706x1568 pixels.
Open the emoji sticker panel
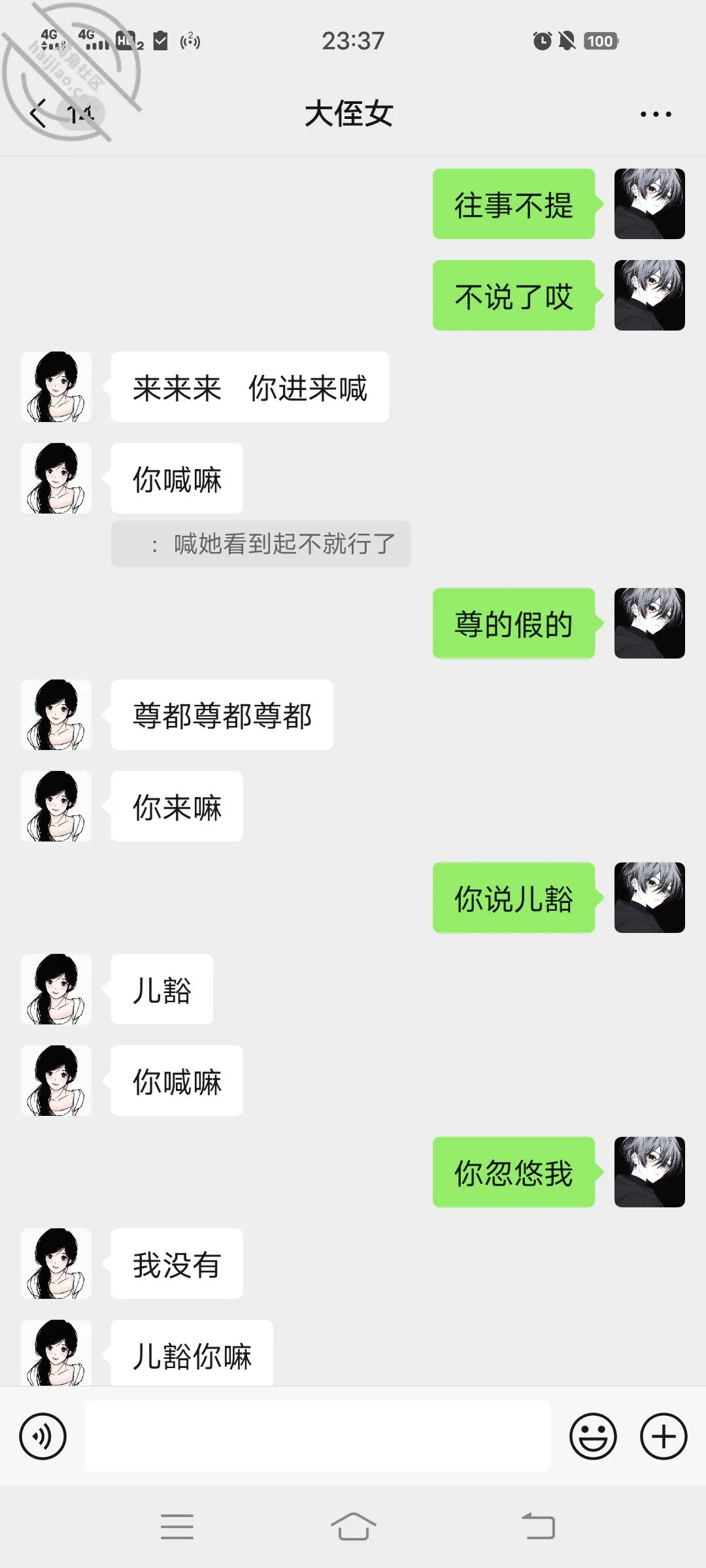(x=593, y=1436)
